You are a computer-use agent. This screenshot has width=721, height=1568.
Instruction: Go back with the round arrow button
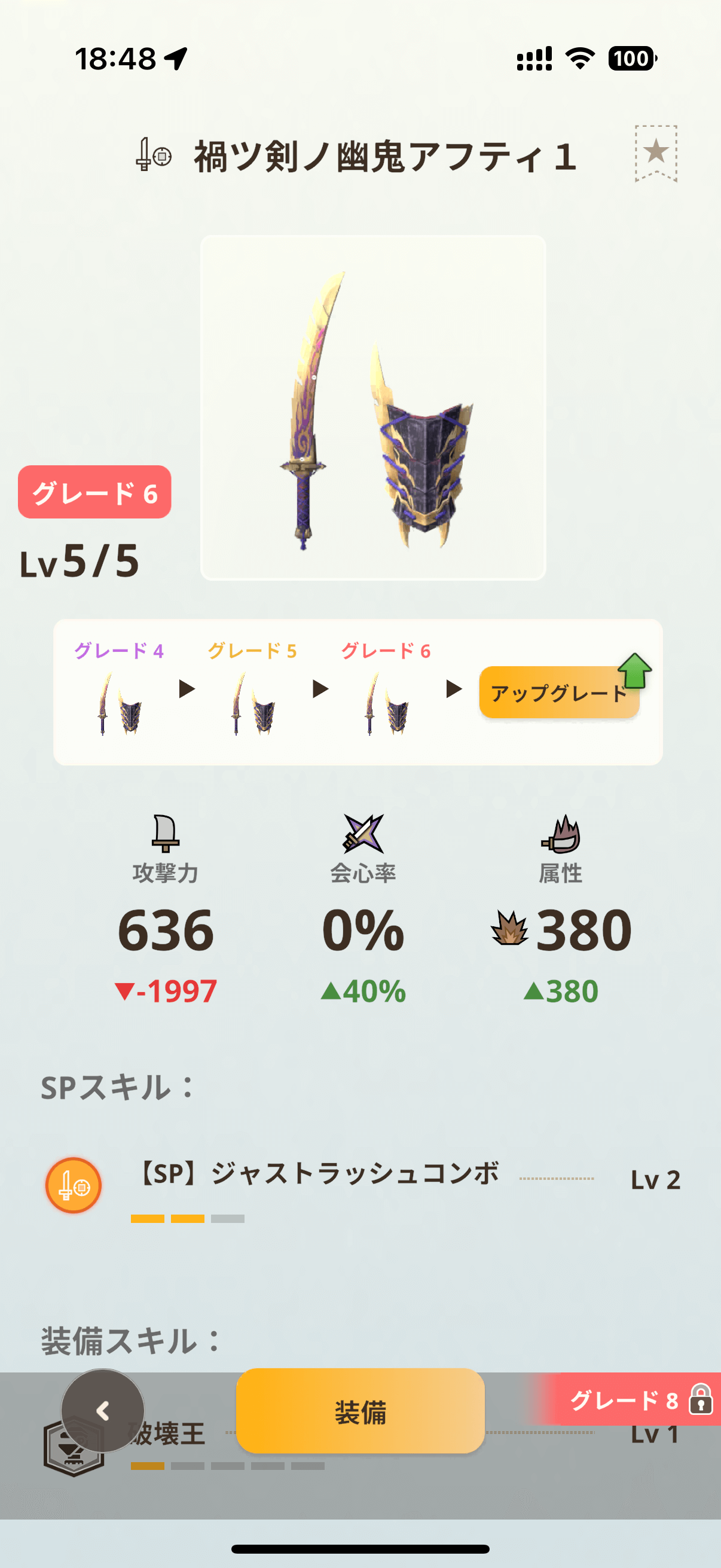coord(102,1411)
